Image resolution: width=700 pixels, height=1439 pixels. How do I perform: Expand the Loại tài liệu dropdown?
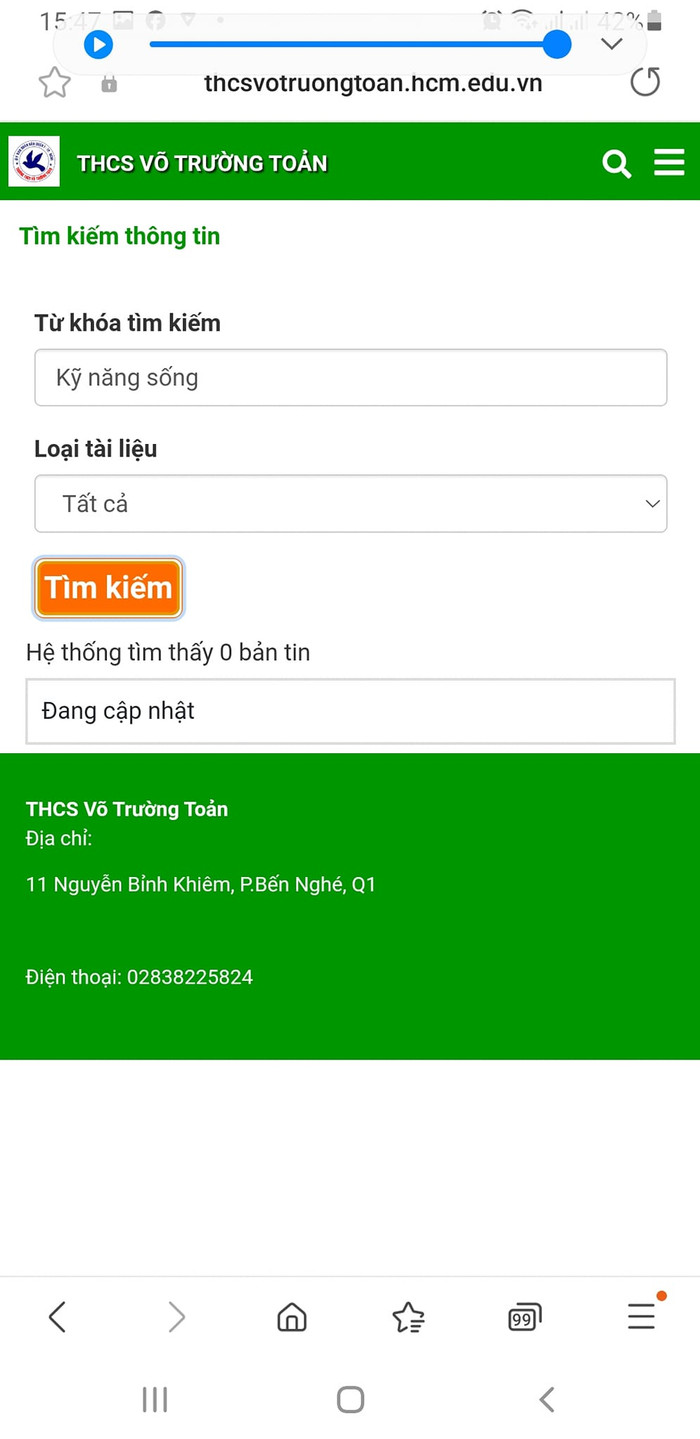click(x=350, y=504)
